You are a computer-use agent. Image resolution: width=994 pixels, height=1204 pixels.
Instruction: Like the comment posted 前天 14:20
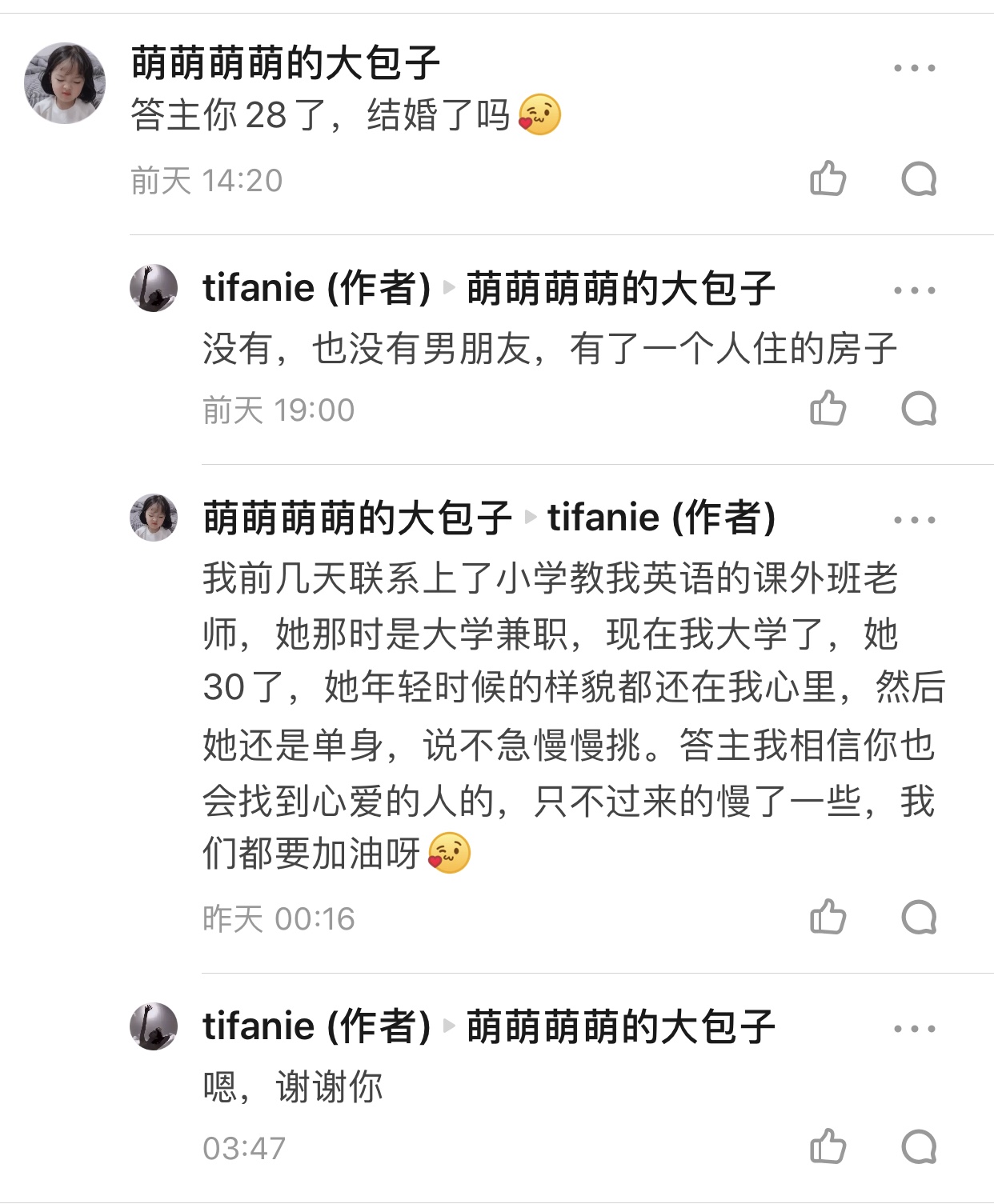[828, 179]
